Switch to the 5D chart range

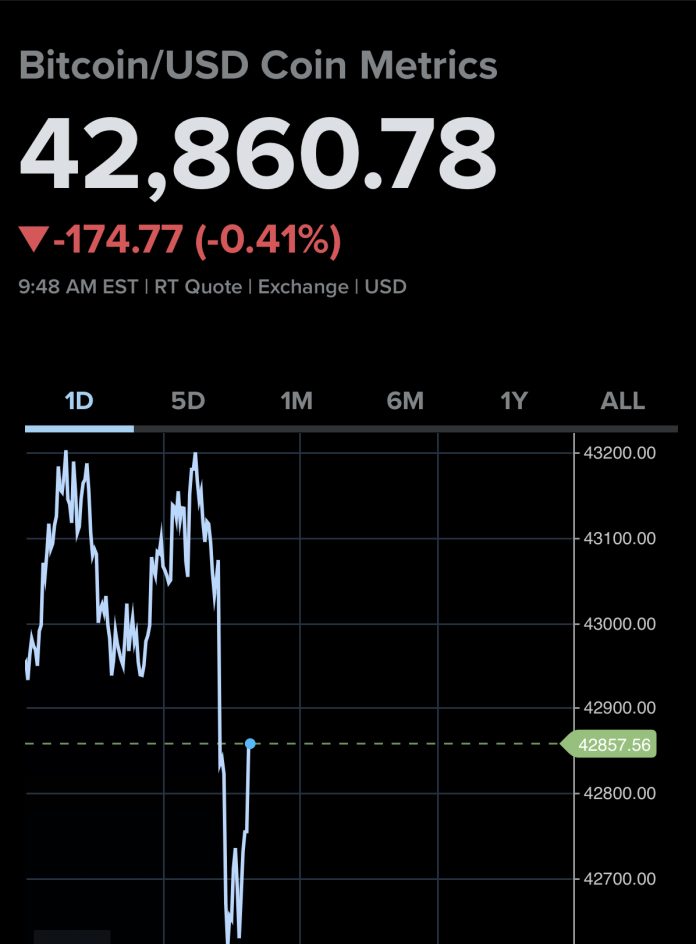point(188,402)
